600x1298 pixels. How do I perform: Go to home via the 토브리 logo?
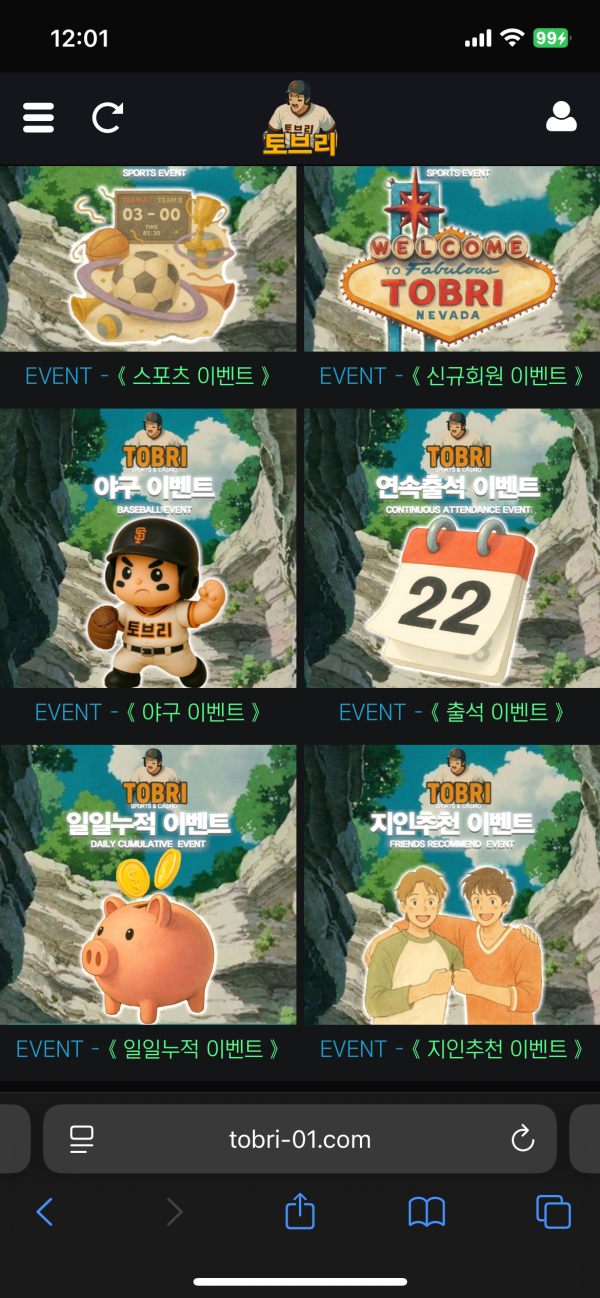pyautogui.click(x=299, y=119)
